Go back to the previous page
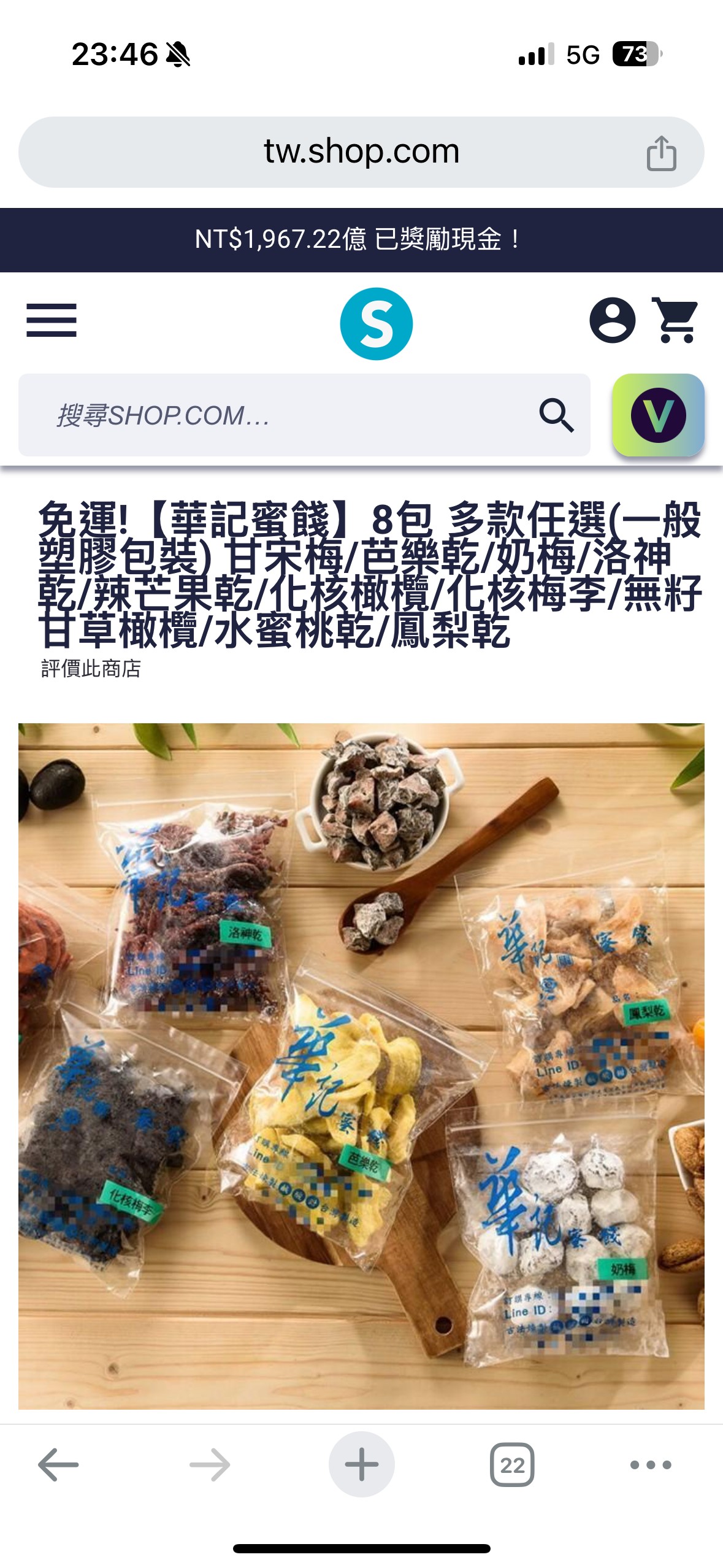Image resolution: width=723 pixels, height=1568 pixels. [58, 1464]
